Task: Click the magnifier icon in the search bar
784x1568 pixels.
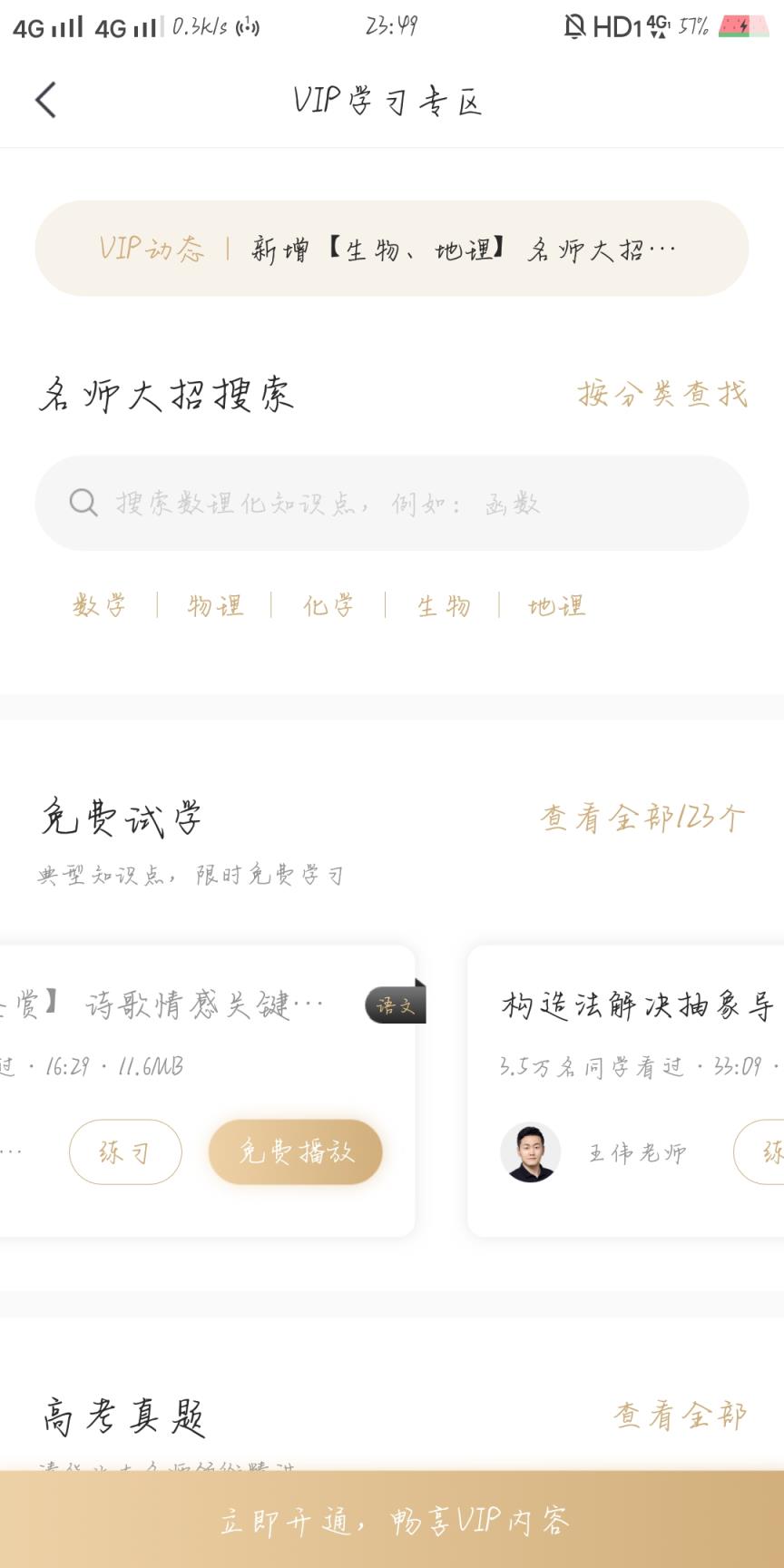Action: point(83,502)
